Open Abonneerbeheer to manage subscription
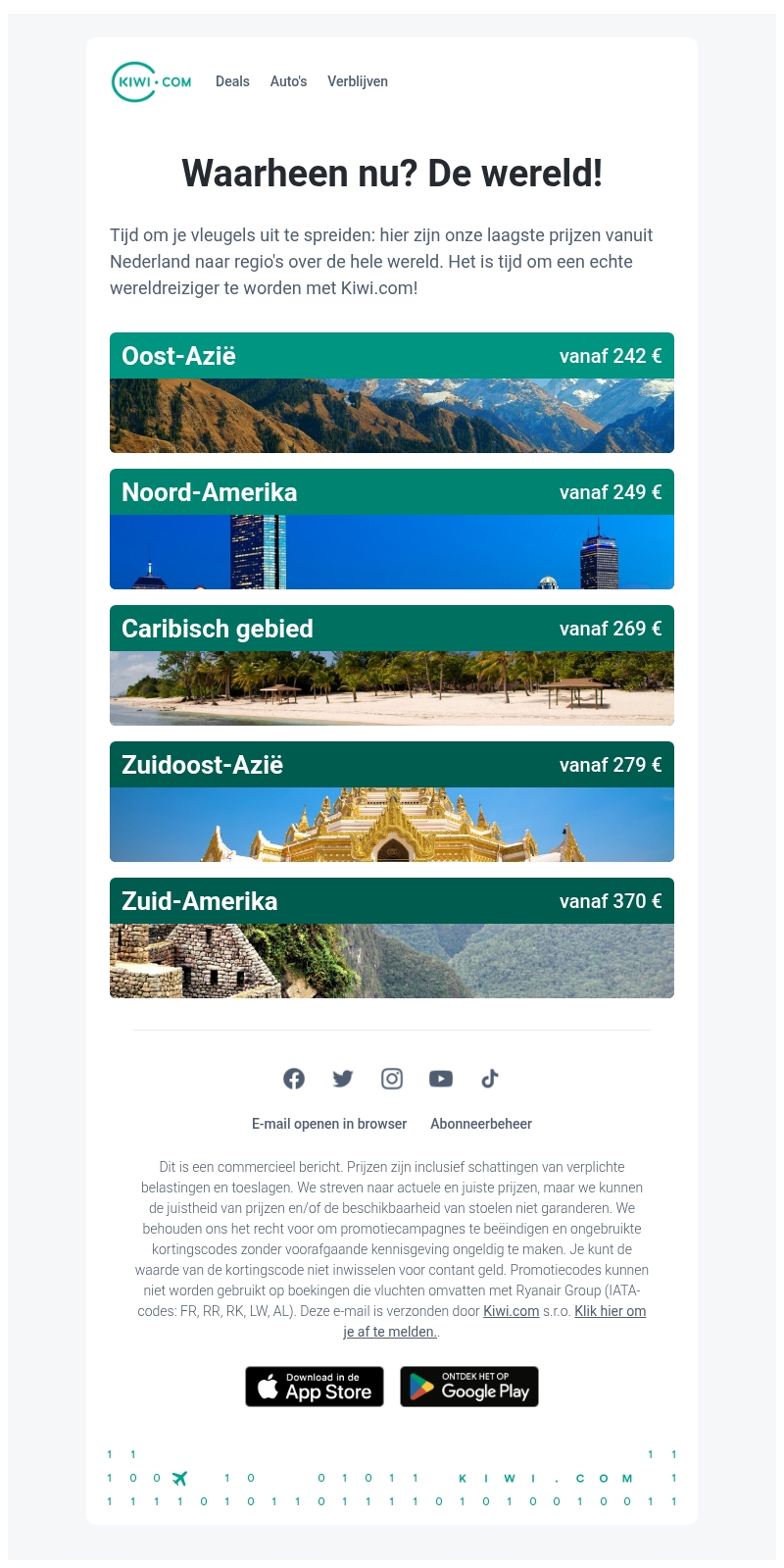The width and height of the screenshot is (784, 1568). tap(481, 1124)
